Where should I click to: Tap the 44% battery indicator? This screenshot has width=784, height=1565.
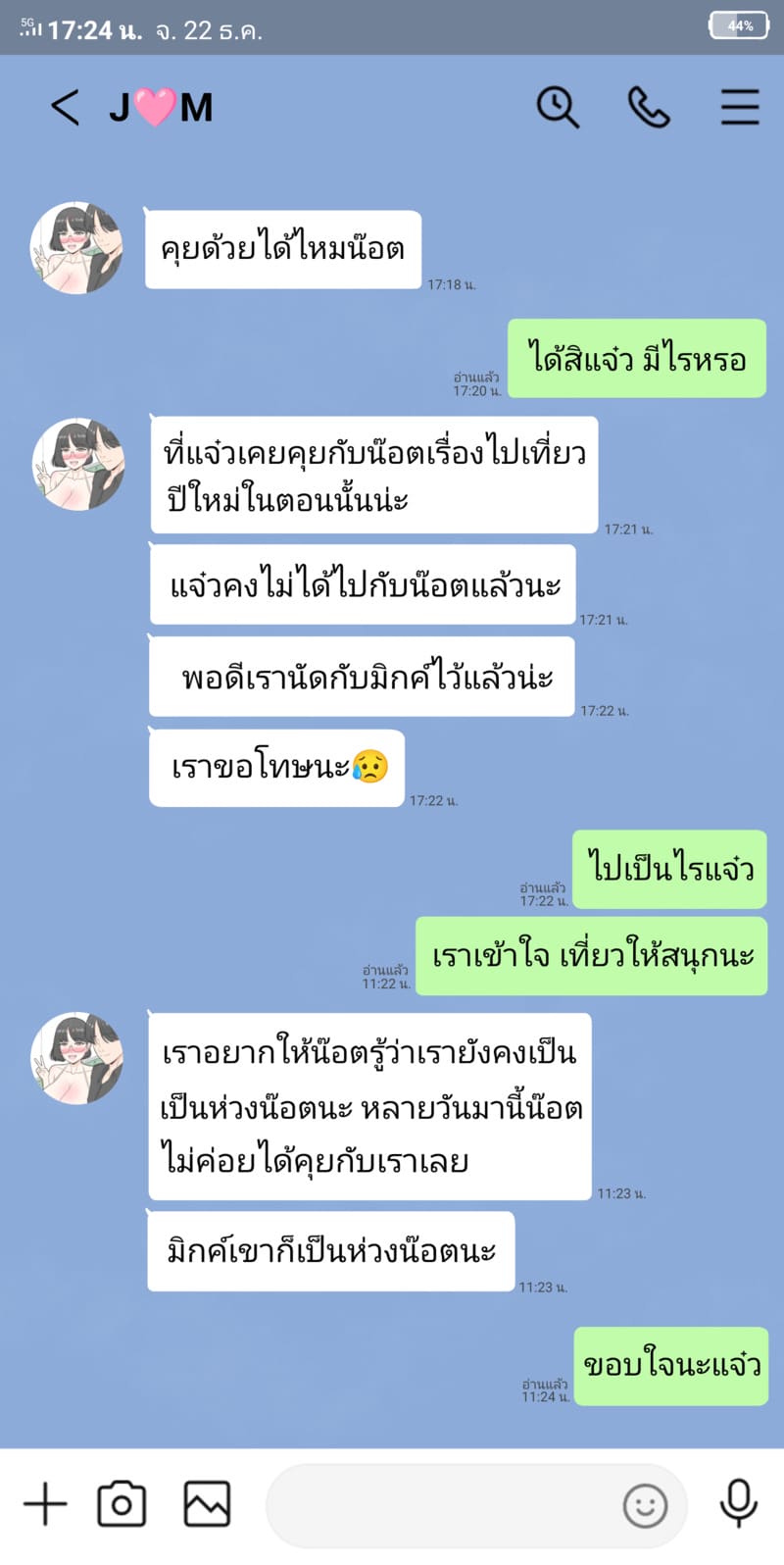pos(737,25)
